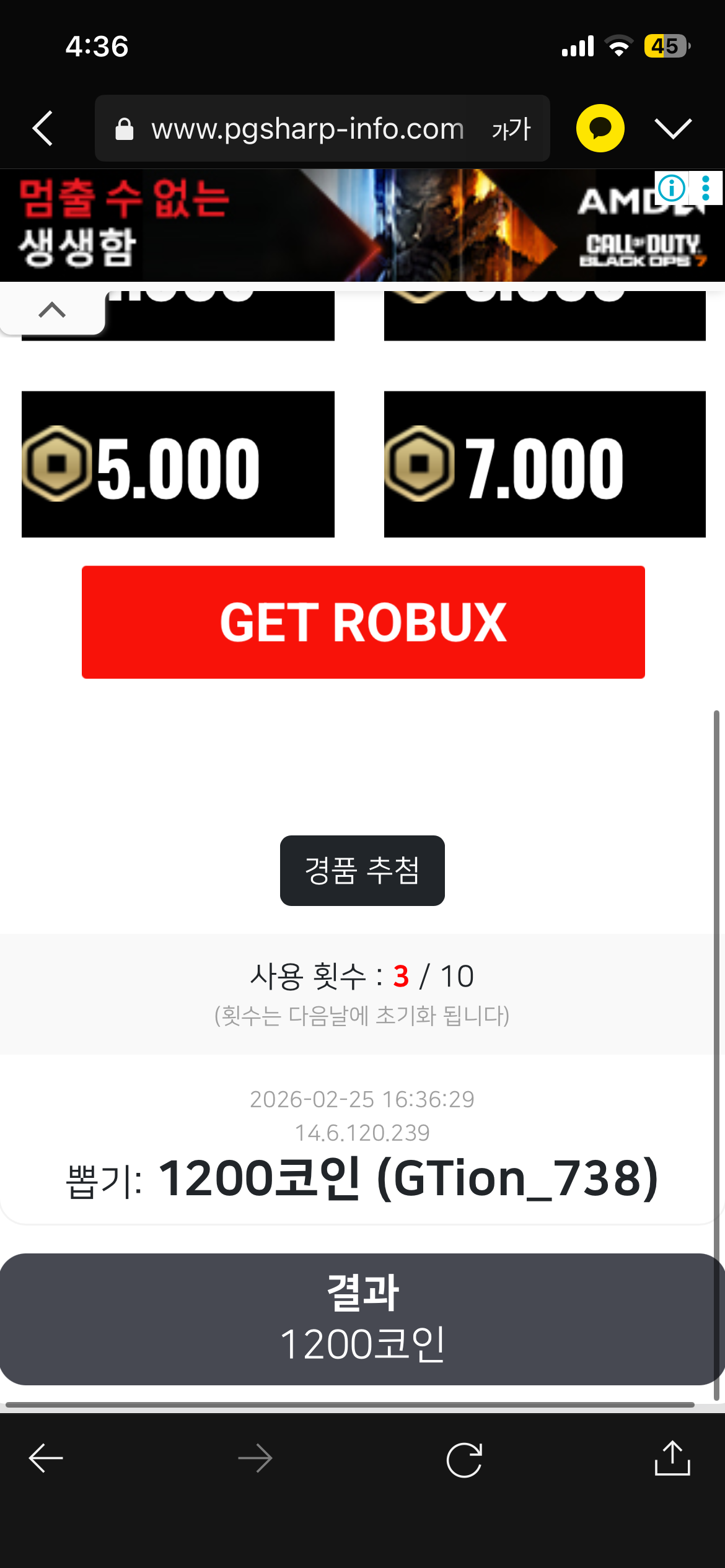This screenshot has width=725, height=1568.
Task: Go forward with the bottom right arrow
Action: [x=255, y=1458]
